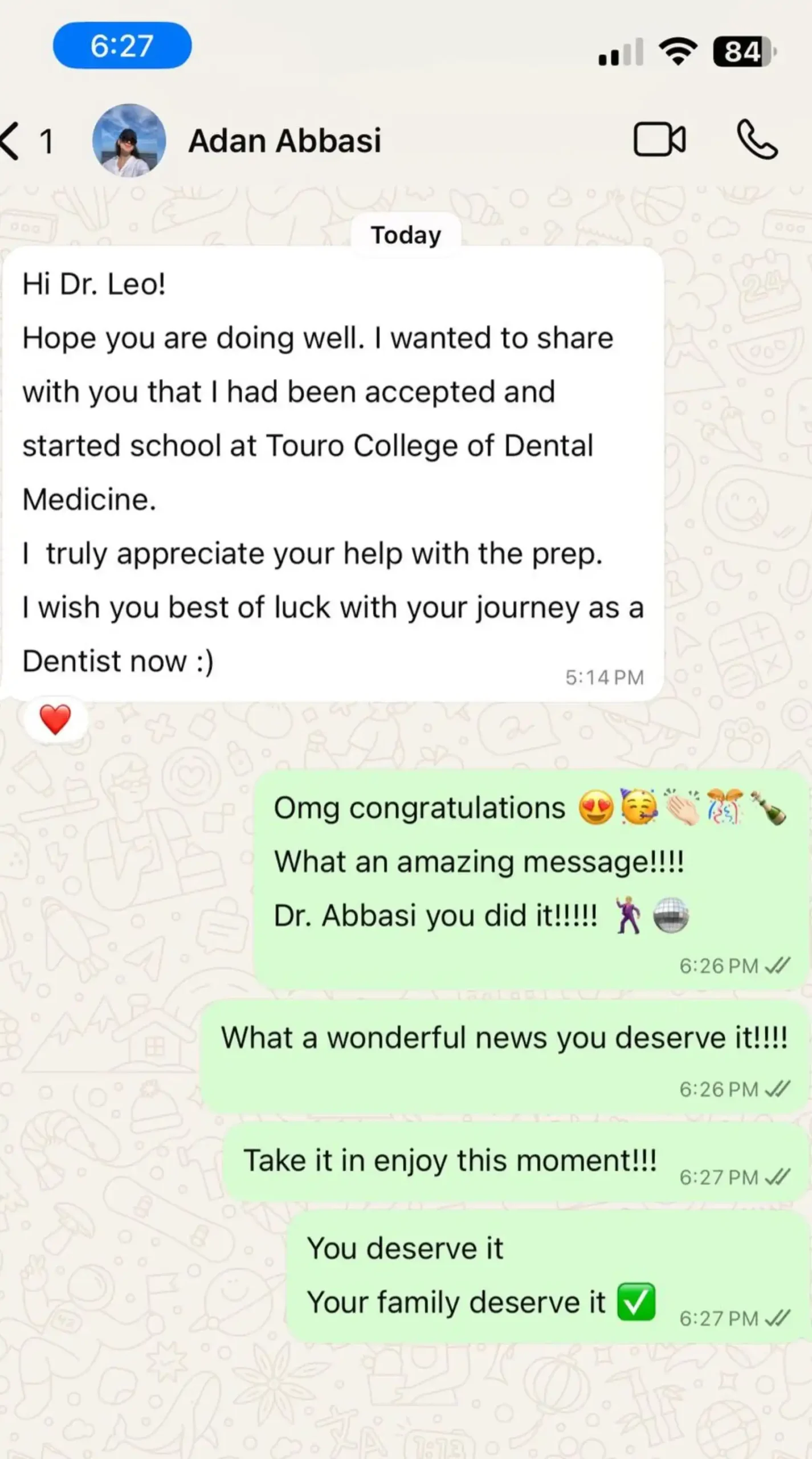Start a video call with Adan Abbasi
The height and width of the screenshot is (1459, 812).
(659, 140)
